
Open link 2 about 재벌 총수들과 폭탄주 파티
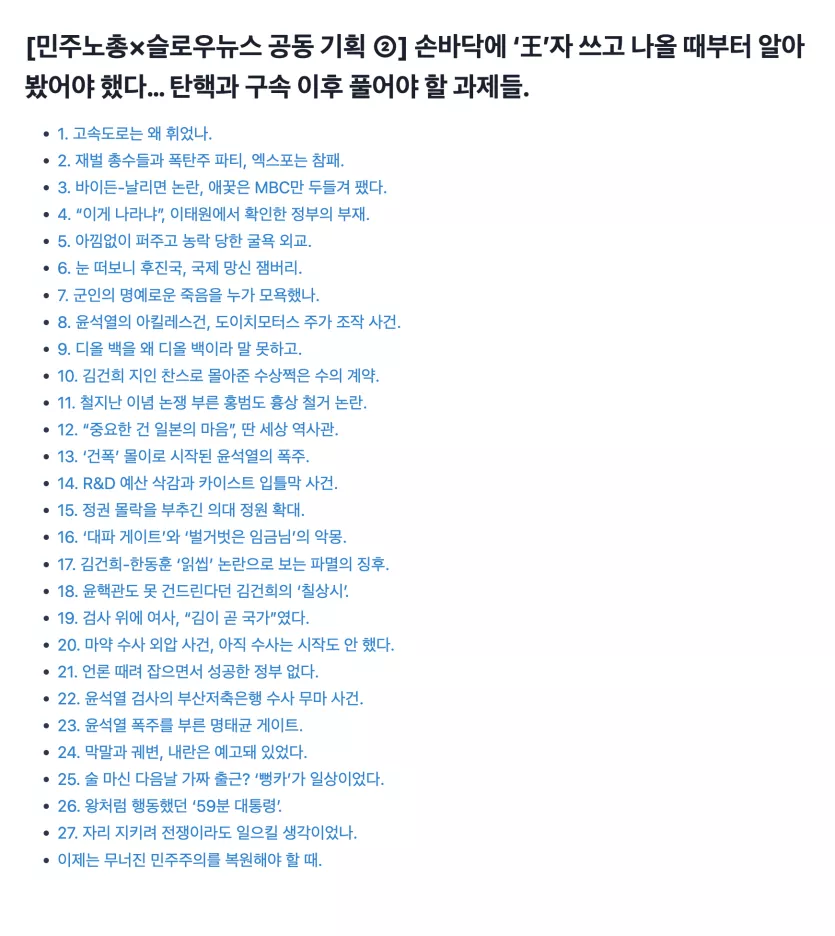[200, 160]
